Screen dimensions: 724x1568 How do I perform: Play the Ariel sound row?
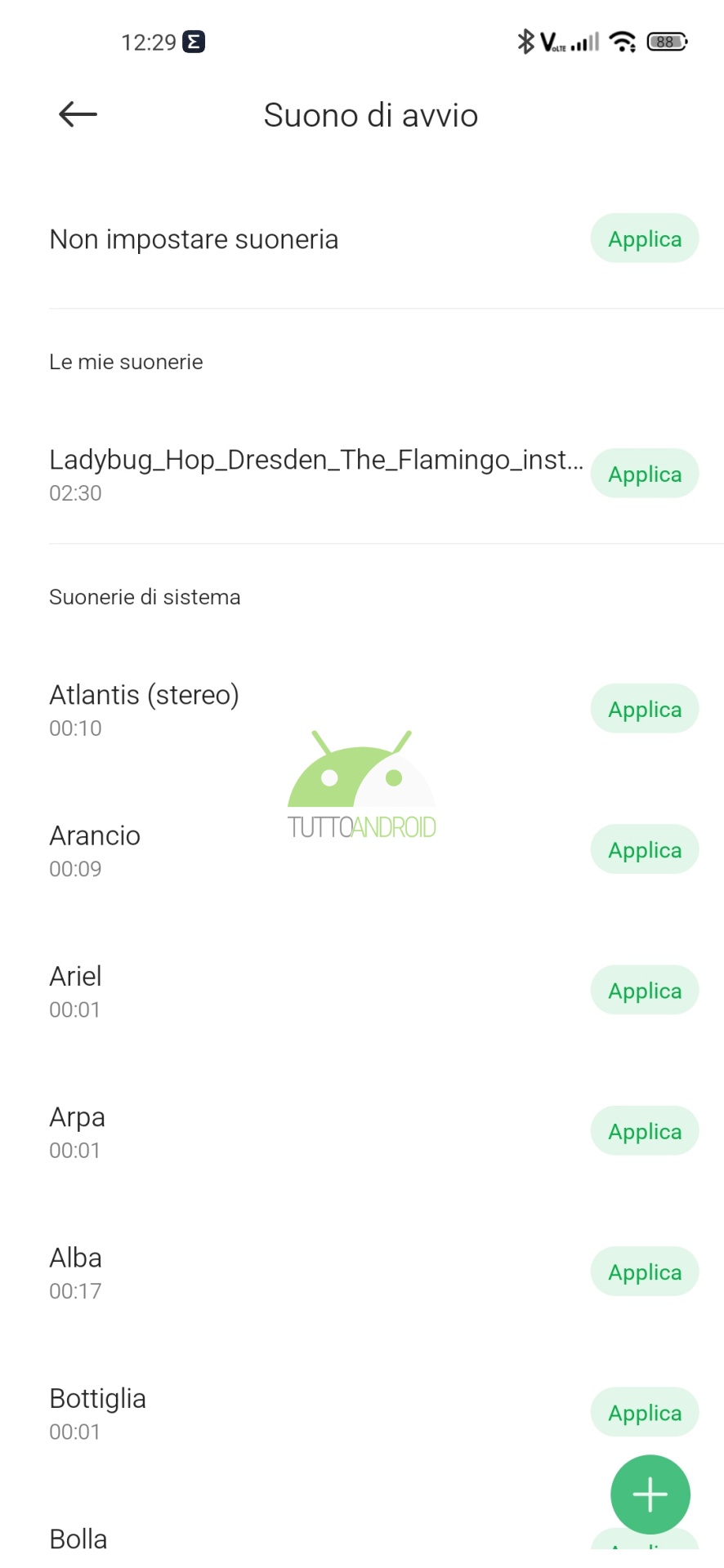pos(311,990)
